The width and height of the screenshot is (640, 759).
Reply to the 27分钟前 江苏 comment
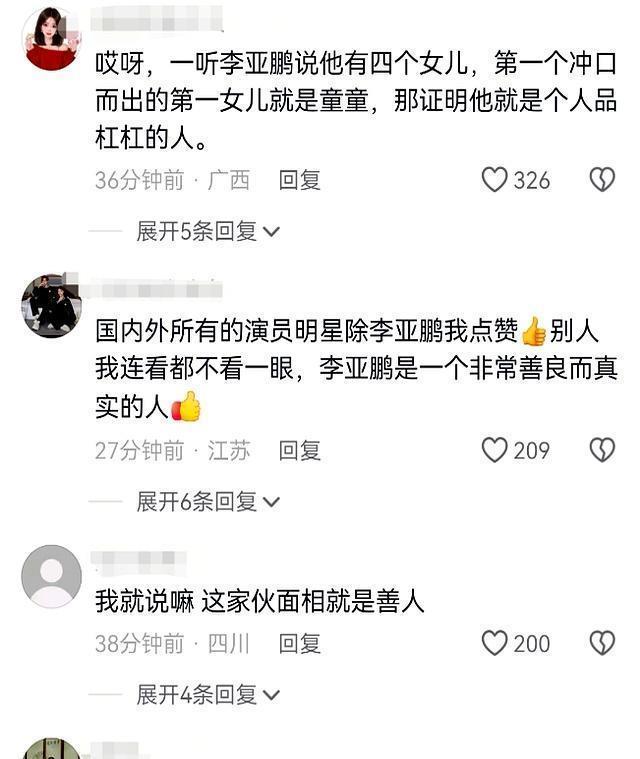pos(299,450)
